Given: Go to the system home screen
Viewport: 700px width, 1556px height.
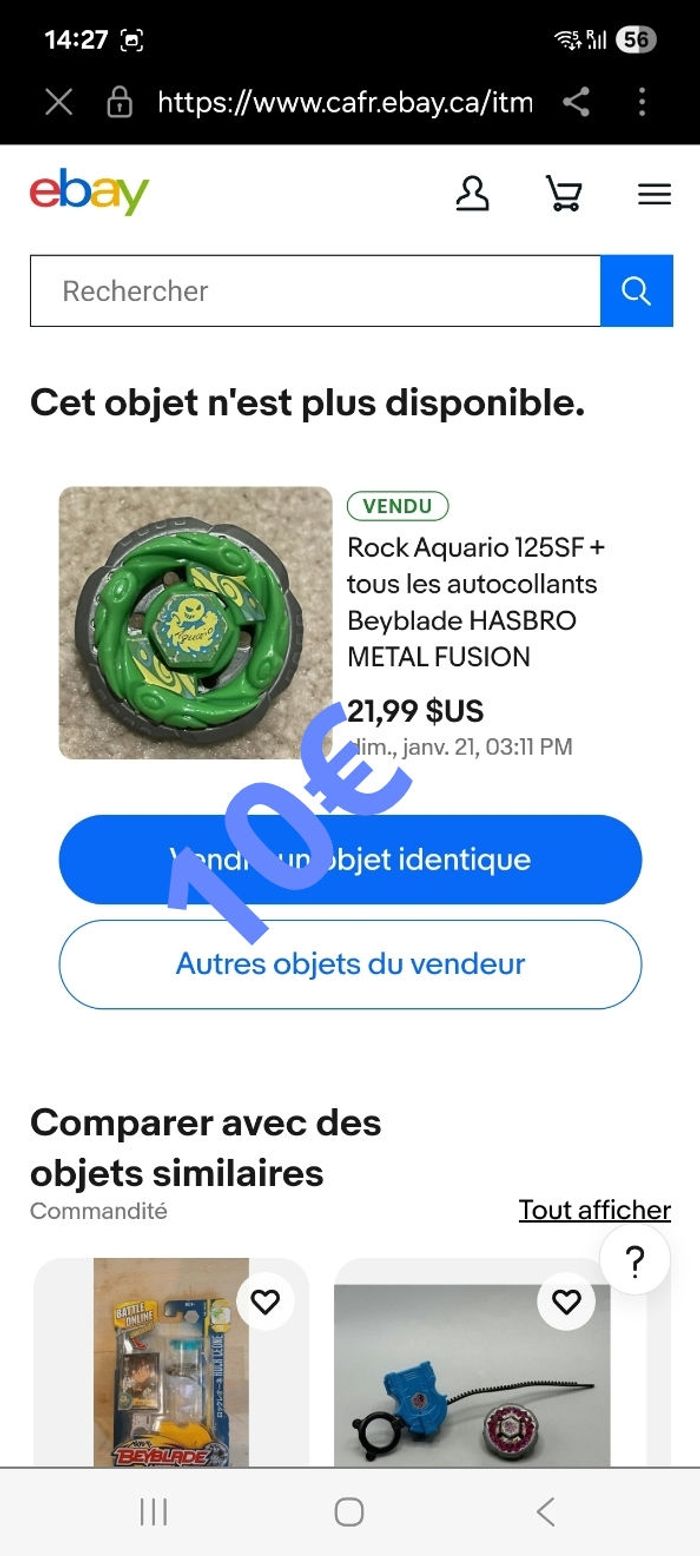Looking at the screenshot, I should pyautogui.click(x=349, y=1511).
